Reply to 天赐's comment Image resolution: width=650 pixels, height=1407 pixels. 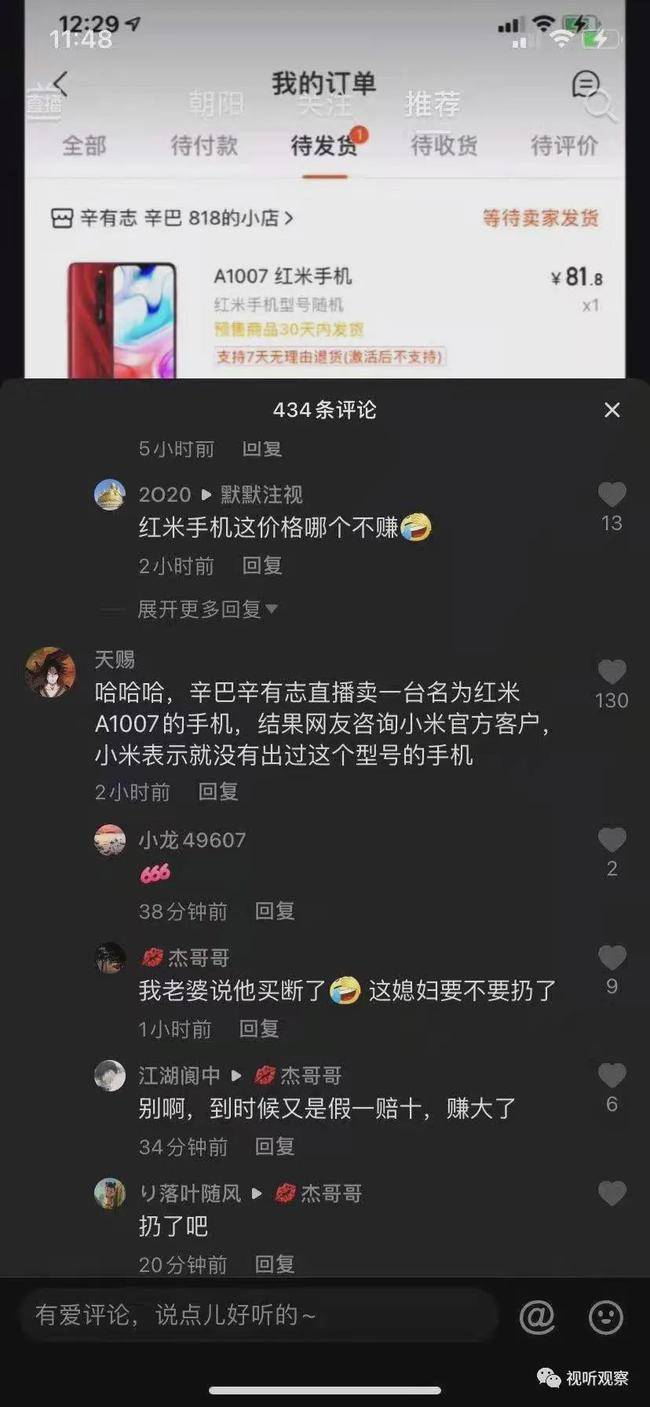(x=218, y=792)
